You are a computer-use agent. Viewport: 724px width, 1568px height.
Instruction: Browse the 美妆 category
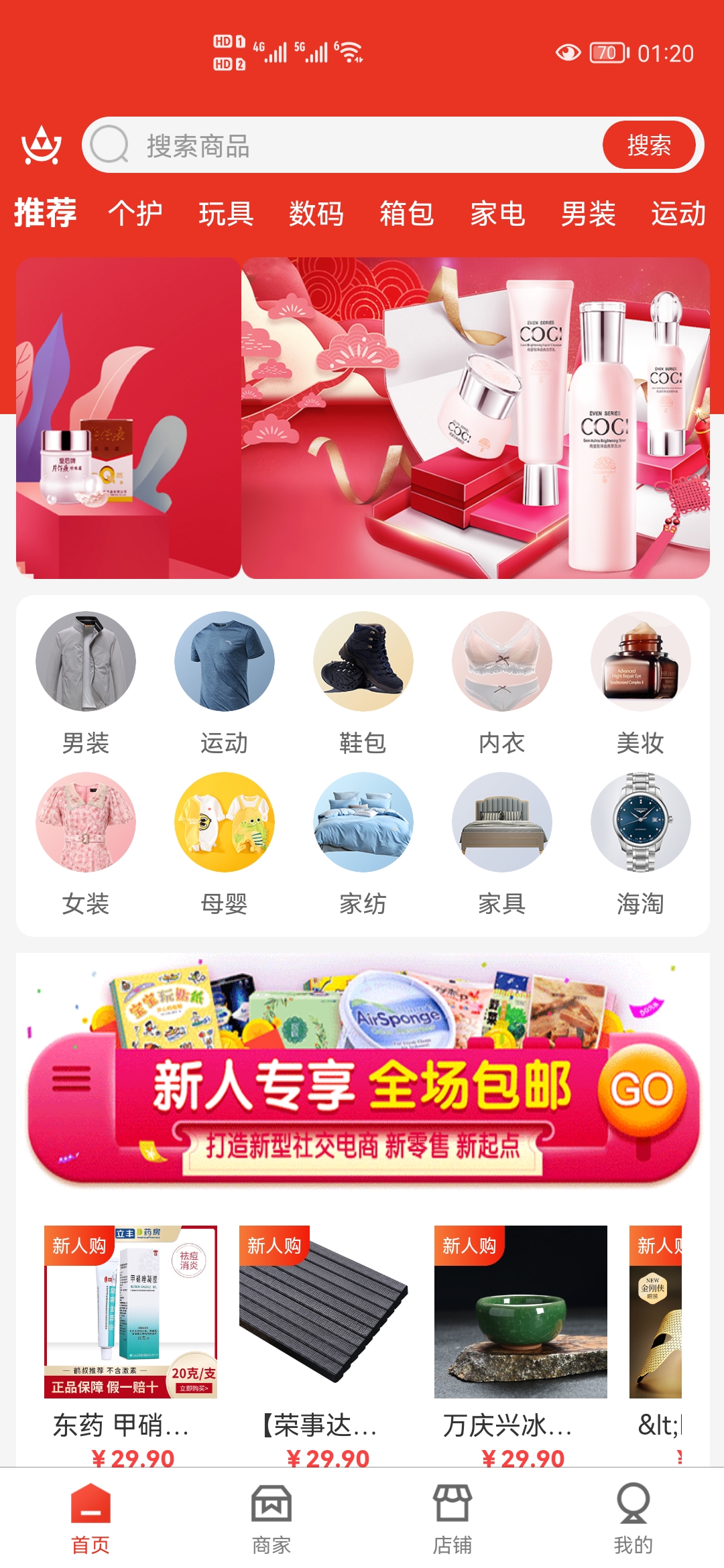(640, 682)
